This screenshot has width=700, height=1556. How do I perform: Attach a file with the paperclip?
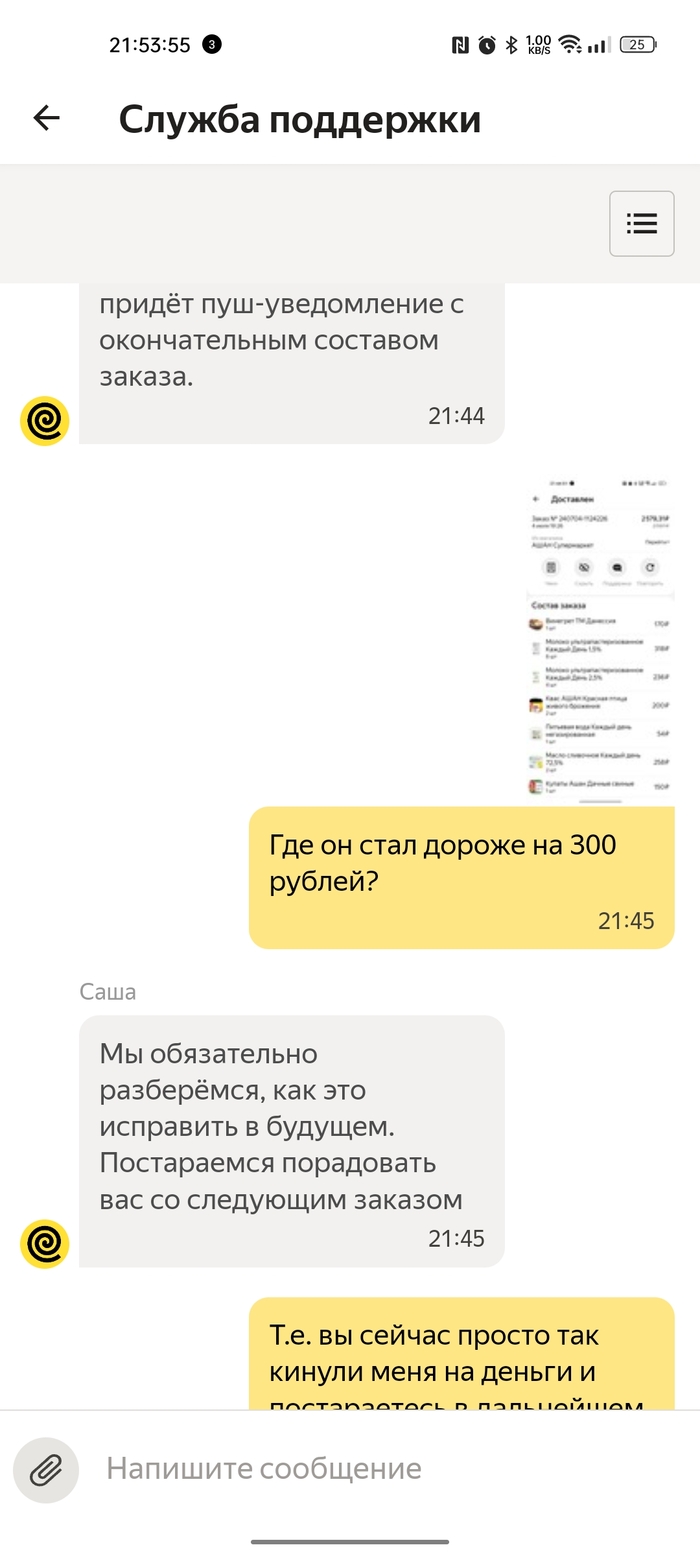click(46, 1469)
